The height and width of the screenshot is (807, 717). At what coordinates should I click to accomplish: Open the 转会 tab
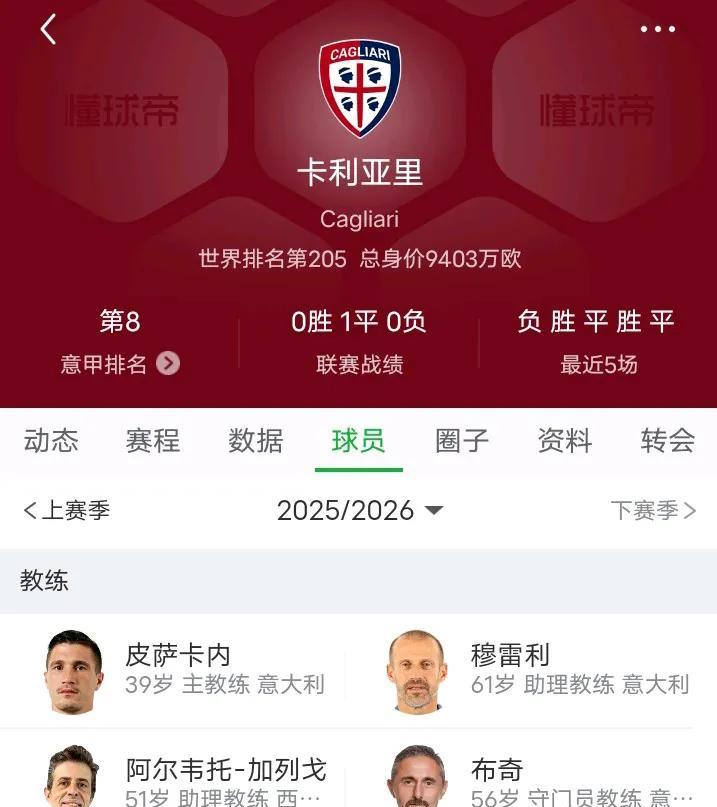(x=667, y=441)
